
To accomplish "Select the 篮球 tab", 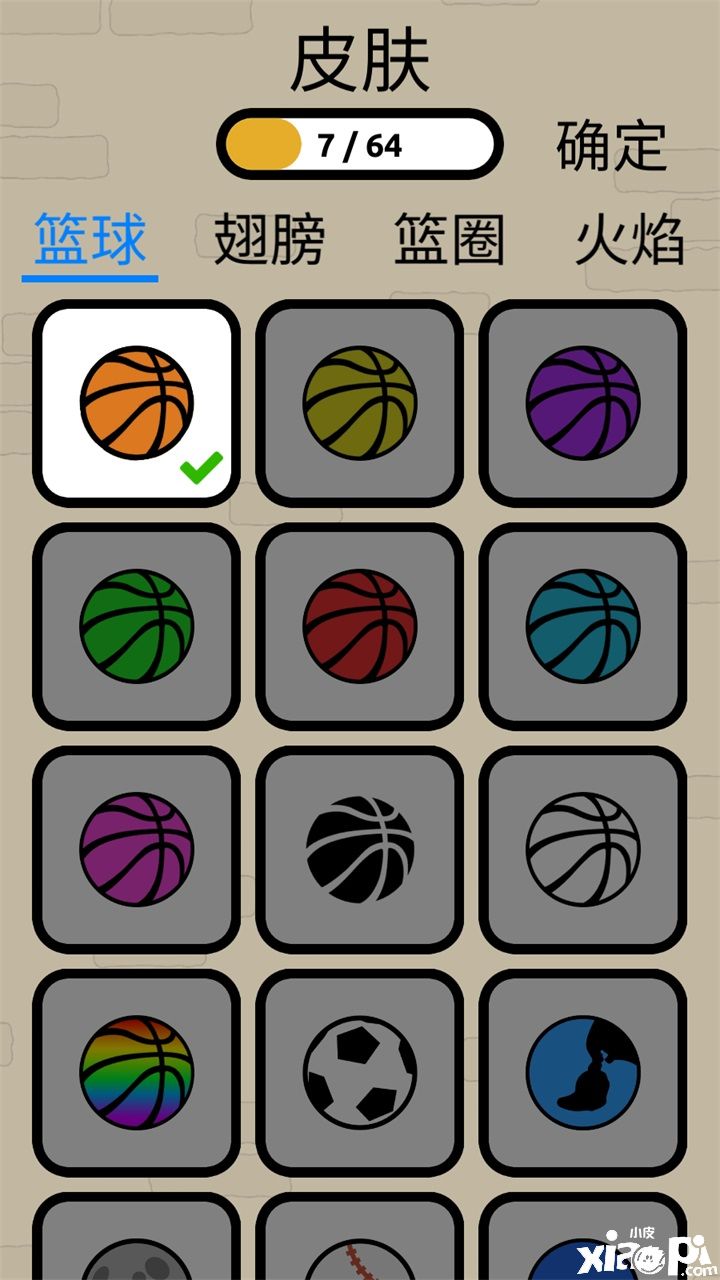I will click(90, 240).
